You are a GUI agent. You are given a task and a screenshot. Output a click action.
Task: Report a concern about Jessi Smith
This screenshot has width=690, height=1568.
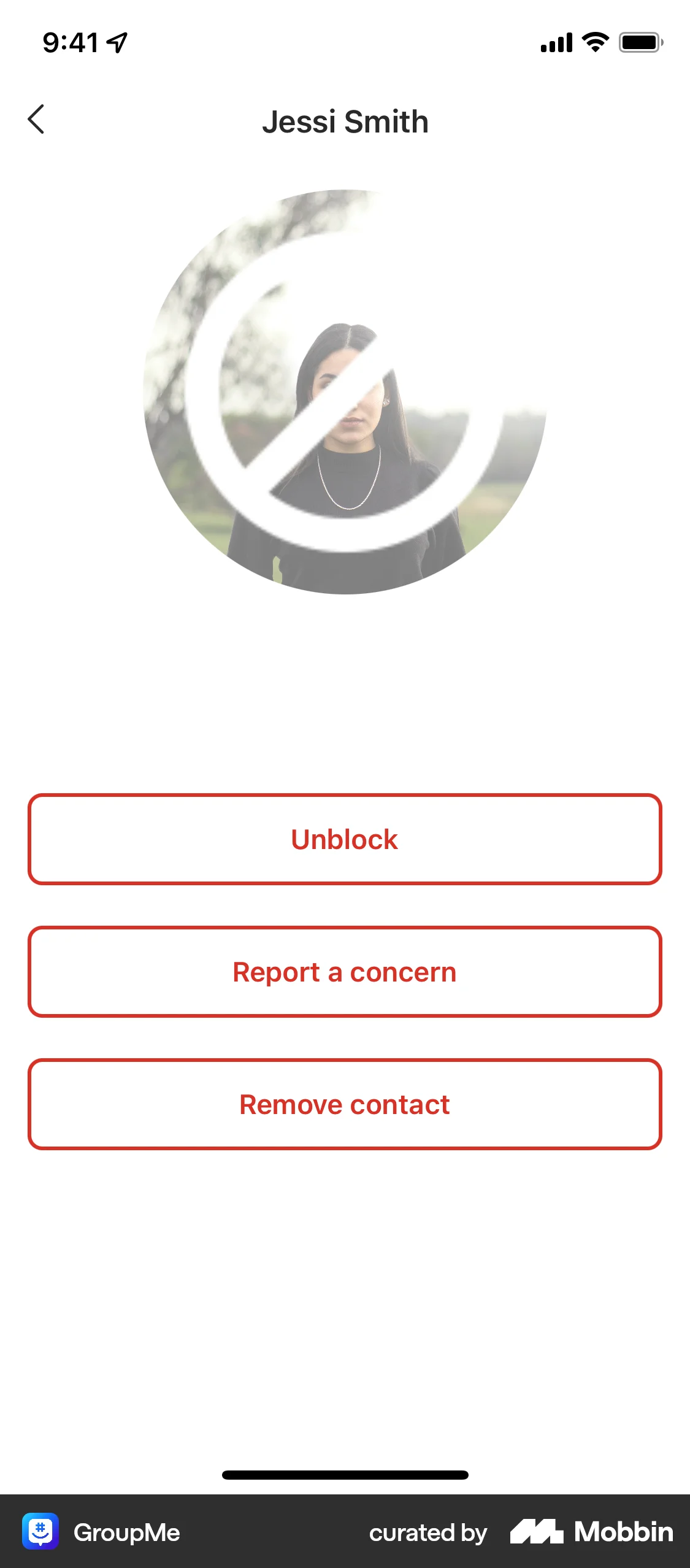click(x=345, y=971)
